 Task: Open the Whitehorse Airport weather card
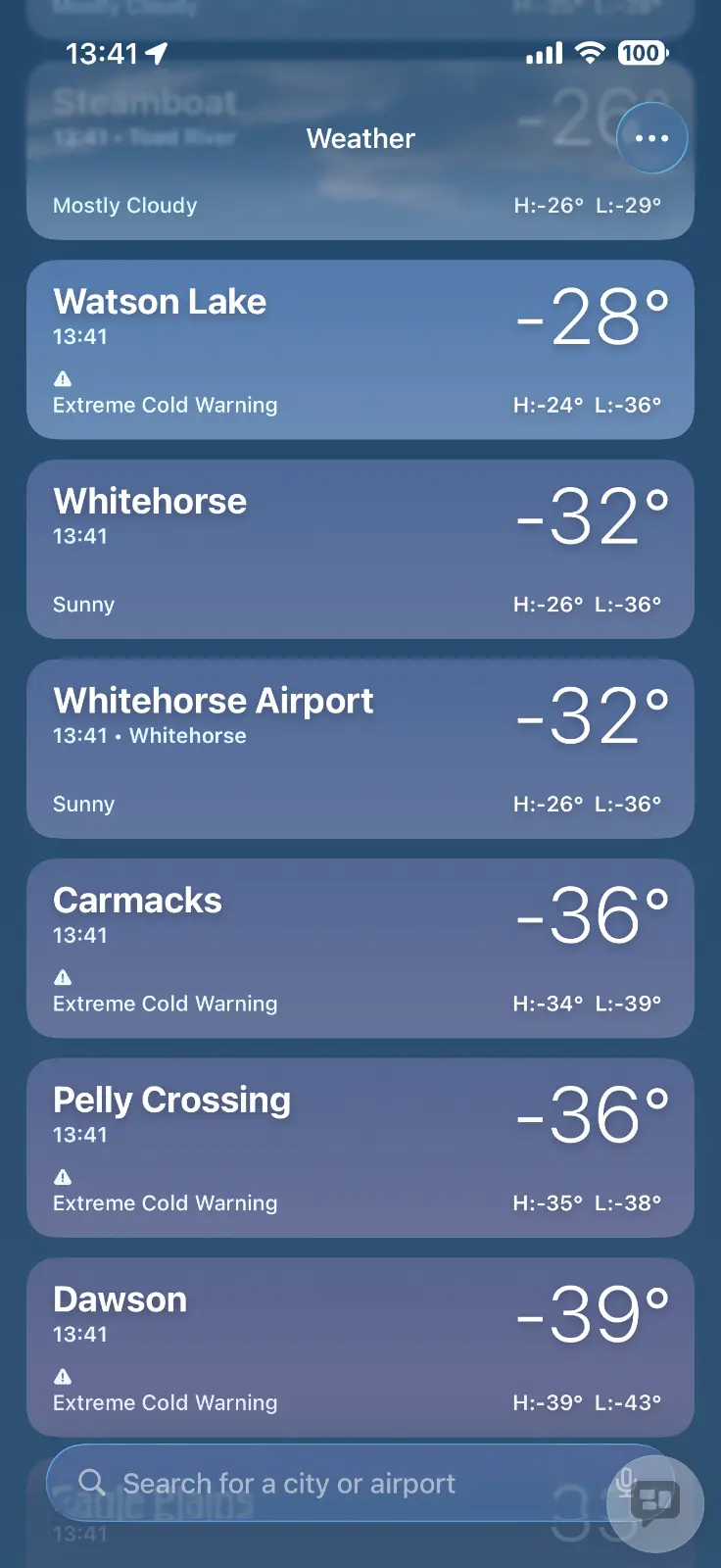(360, 749)
